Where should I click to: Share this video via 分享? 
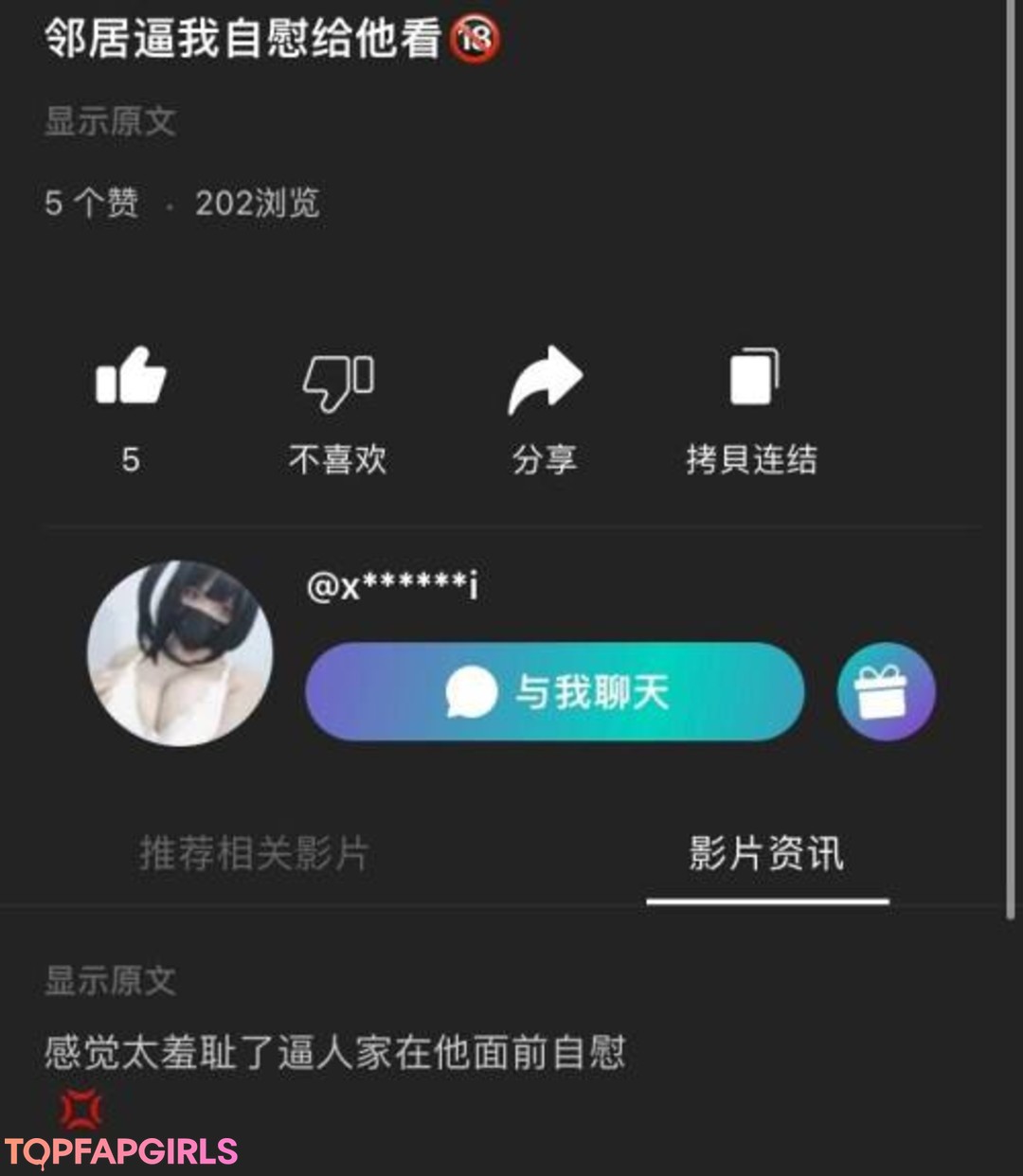tap(545, 381)
